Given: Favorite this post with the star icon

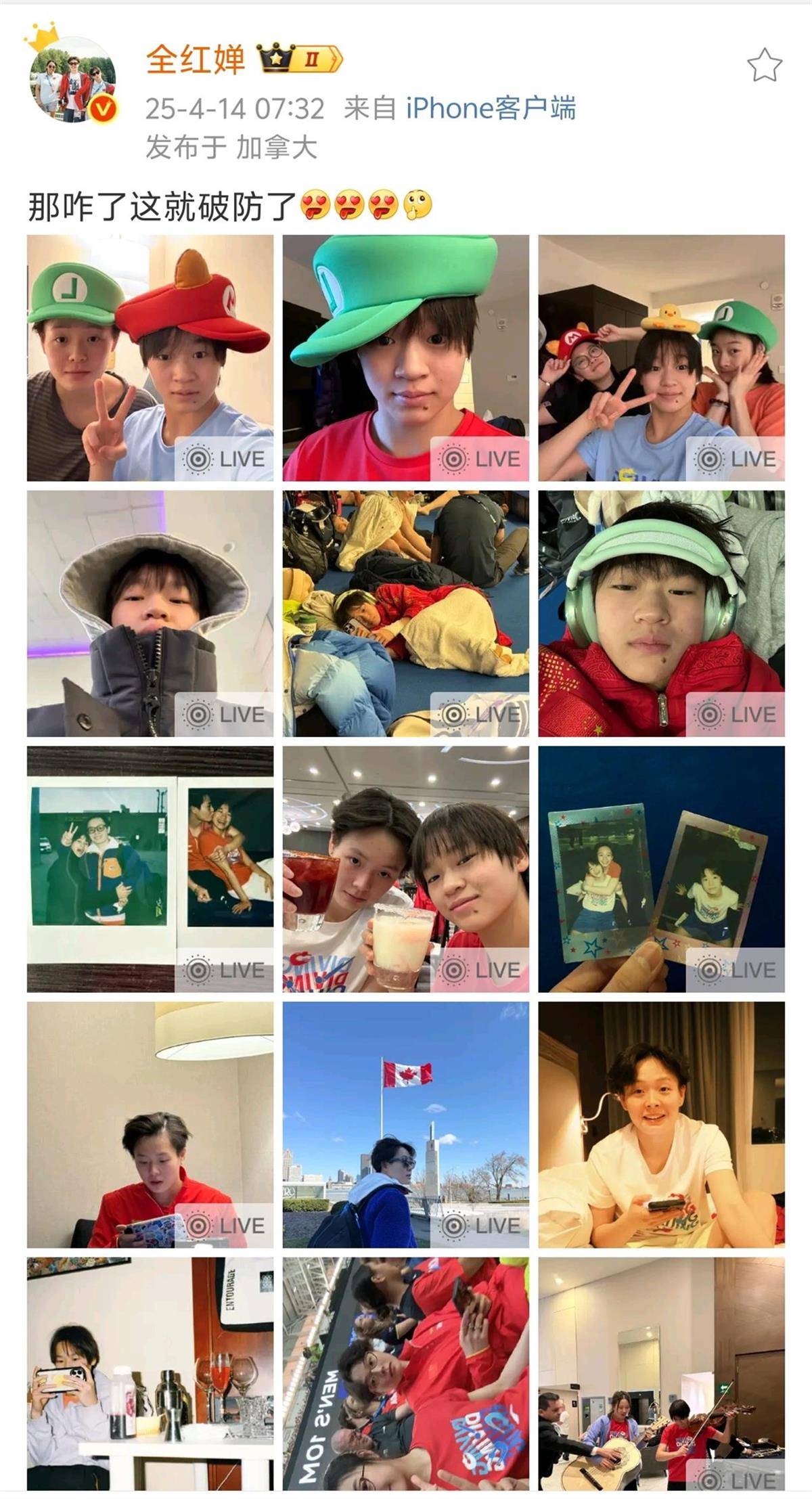Looking at the screenshot, I should 764,66.
